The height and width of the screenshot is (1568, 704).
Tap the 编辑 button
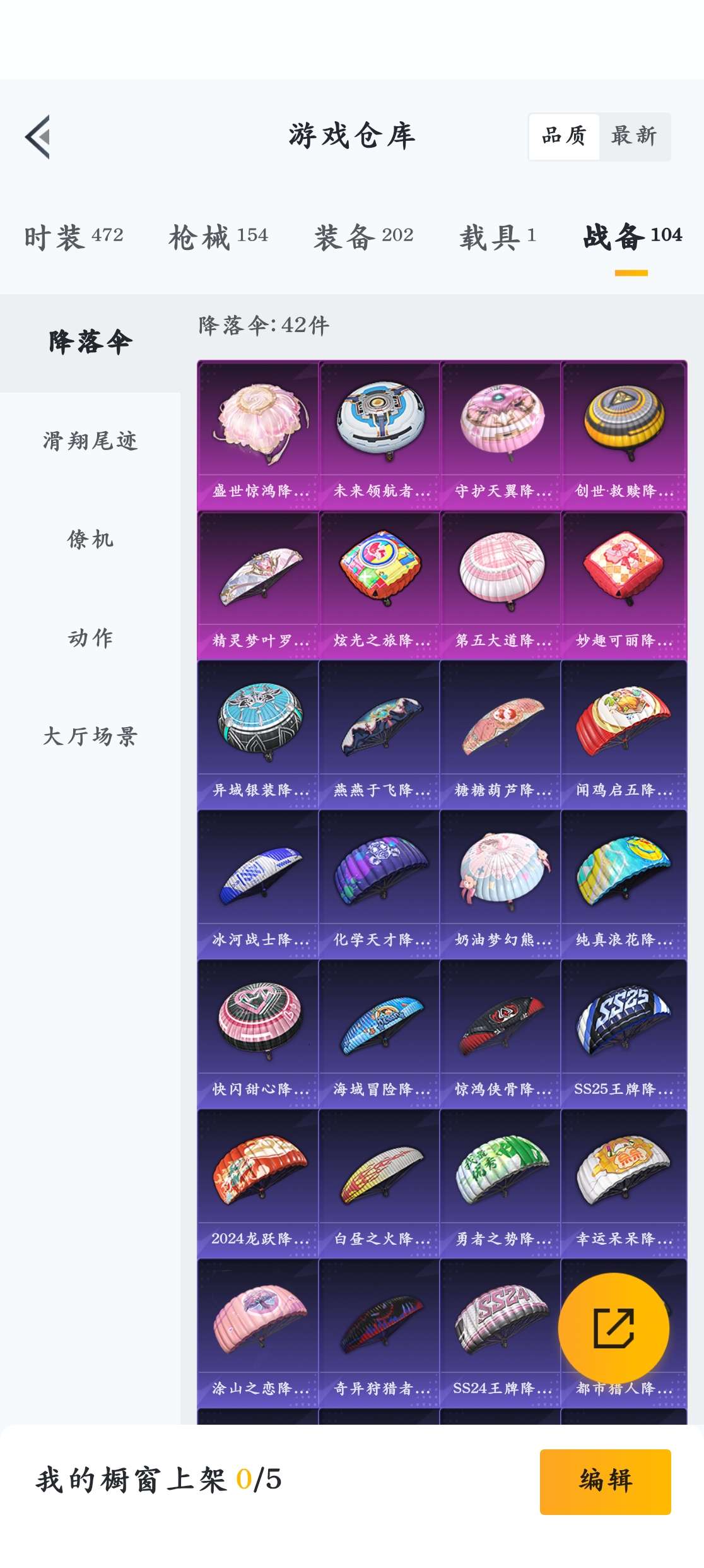pos(606,1481)
